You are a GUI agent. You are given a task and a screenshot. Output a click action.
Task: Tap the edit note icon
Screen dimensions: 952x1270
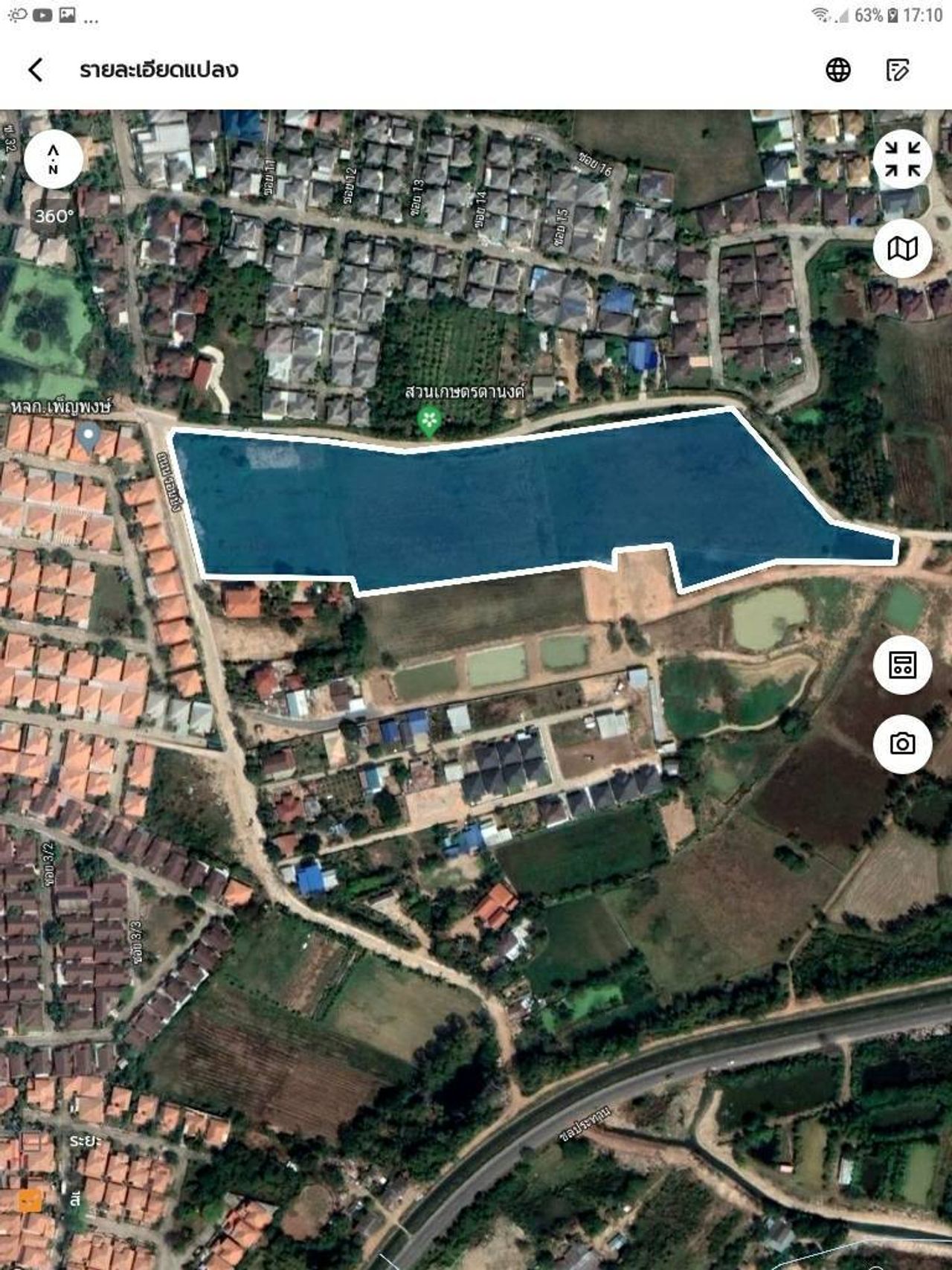coord(898,70)
